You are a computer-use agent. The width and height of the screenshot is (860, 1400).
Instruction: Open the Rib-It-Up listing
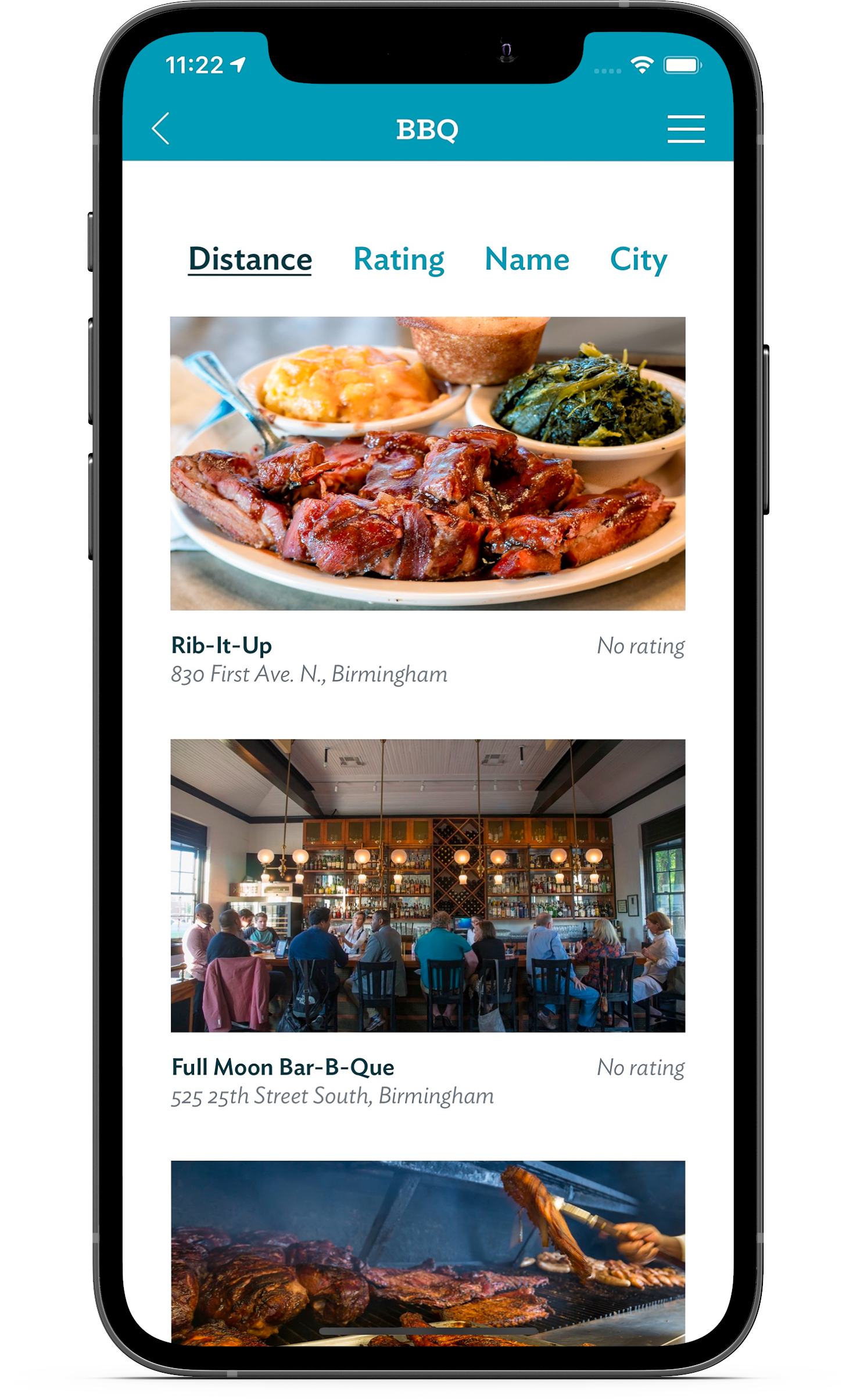click(428, 502)
